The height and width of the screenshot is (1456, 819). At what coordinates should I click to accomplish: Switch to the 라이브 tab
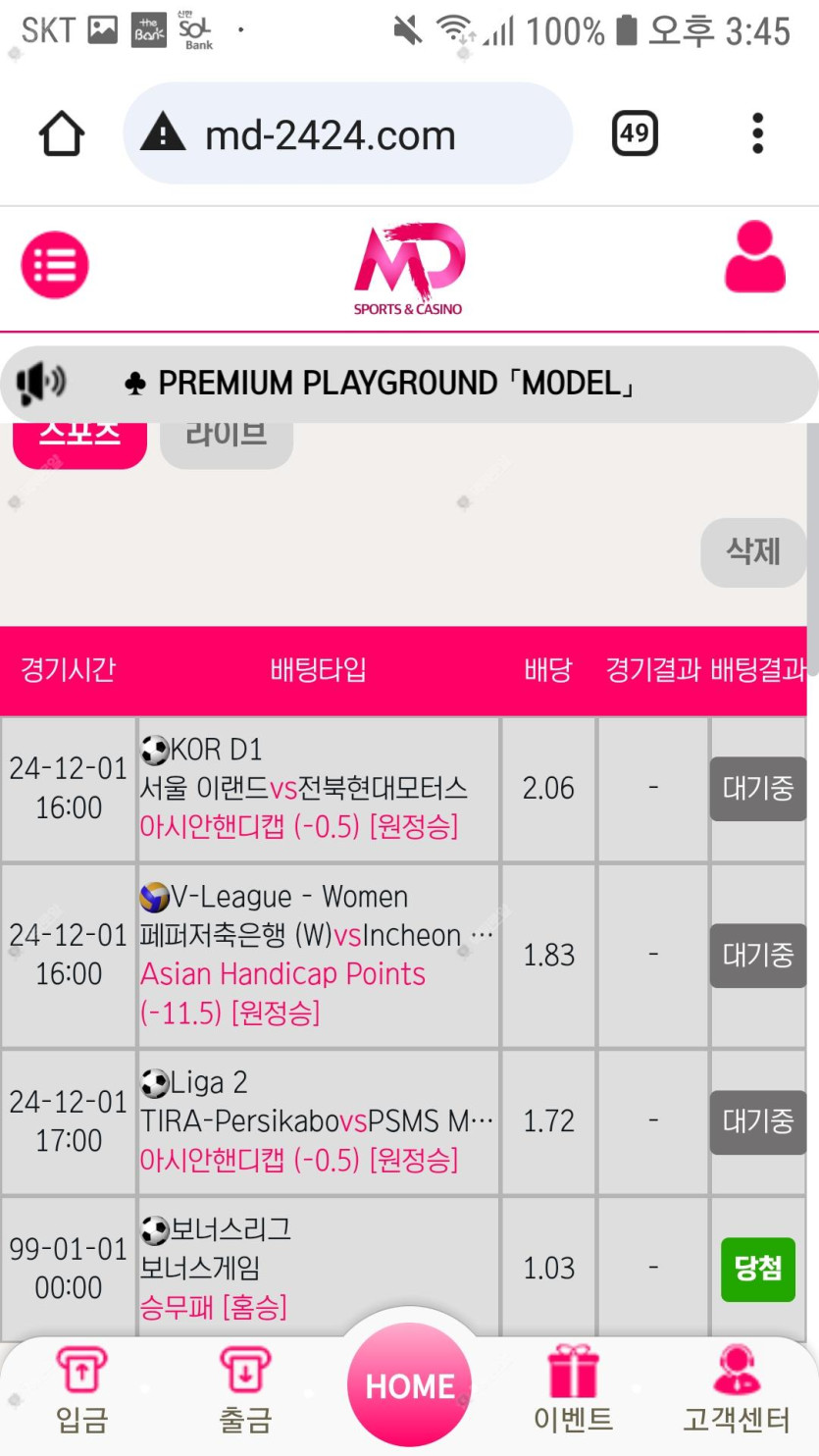pyautogui.click(x=227, y=440)
